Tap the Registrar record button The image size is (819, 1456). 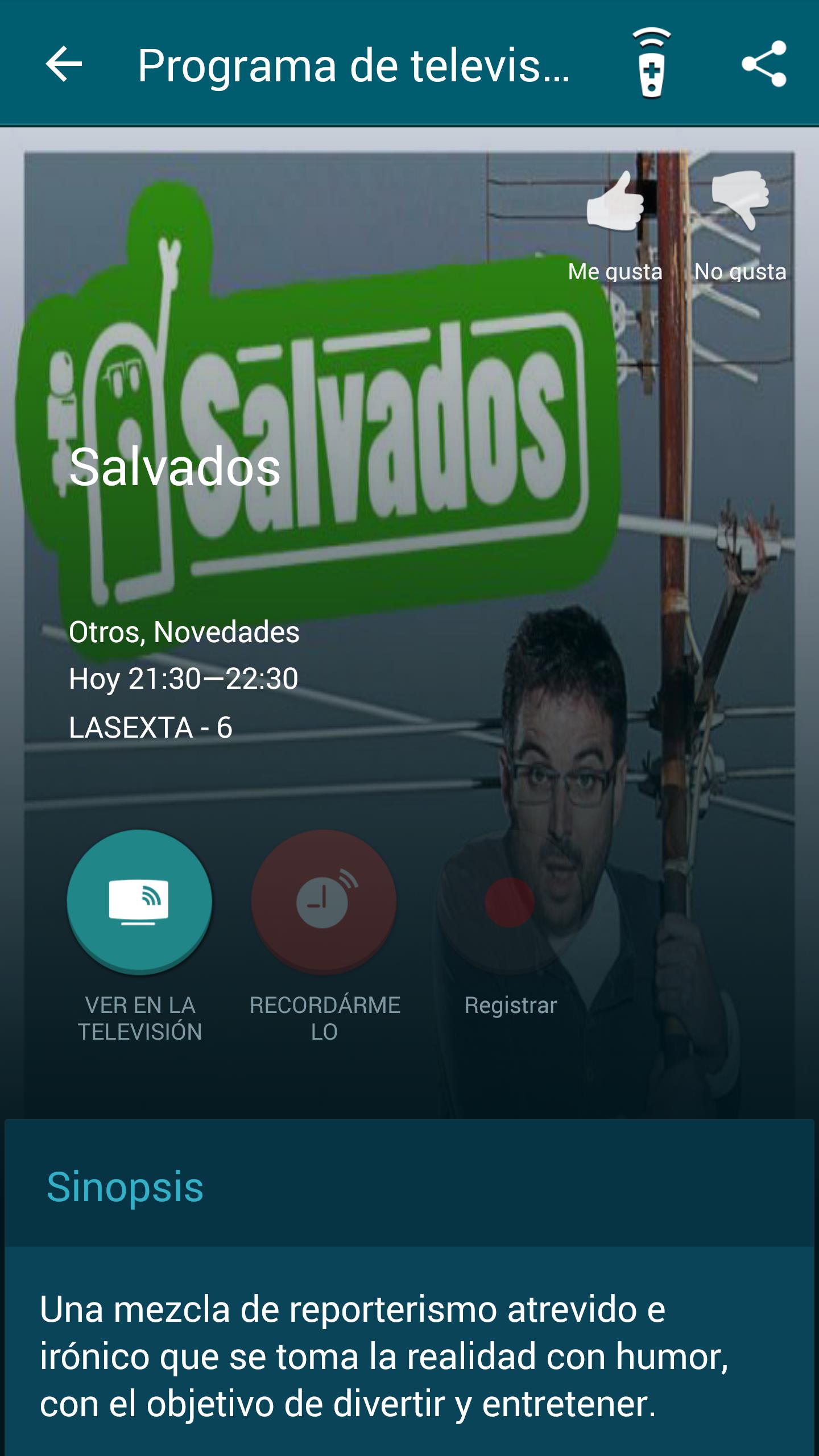510,903
